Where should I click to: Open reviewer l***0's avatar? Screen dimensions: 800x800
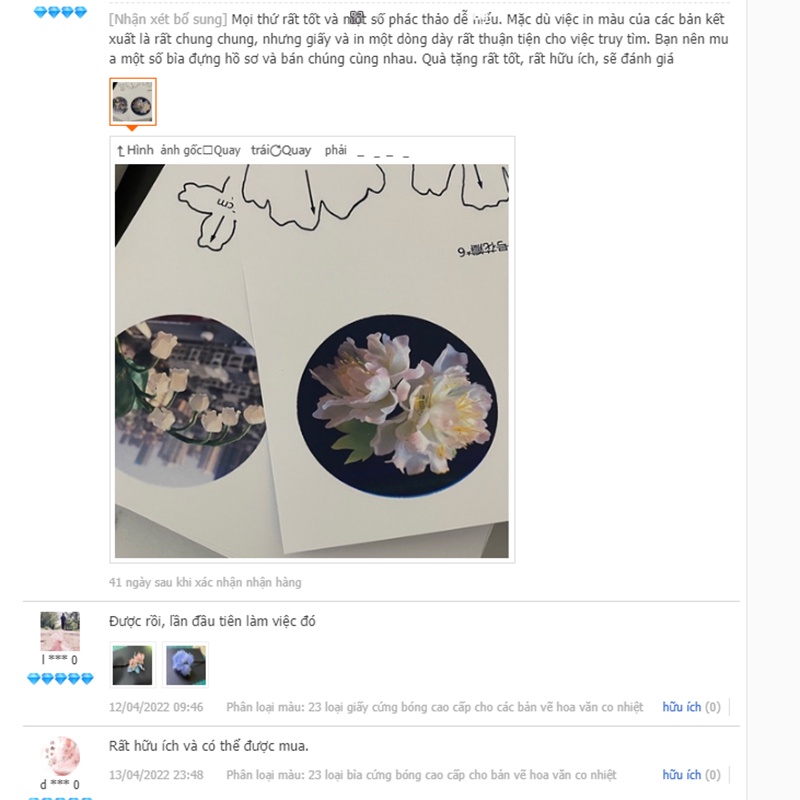click(59, 632)
